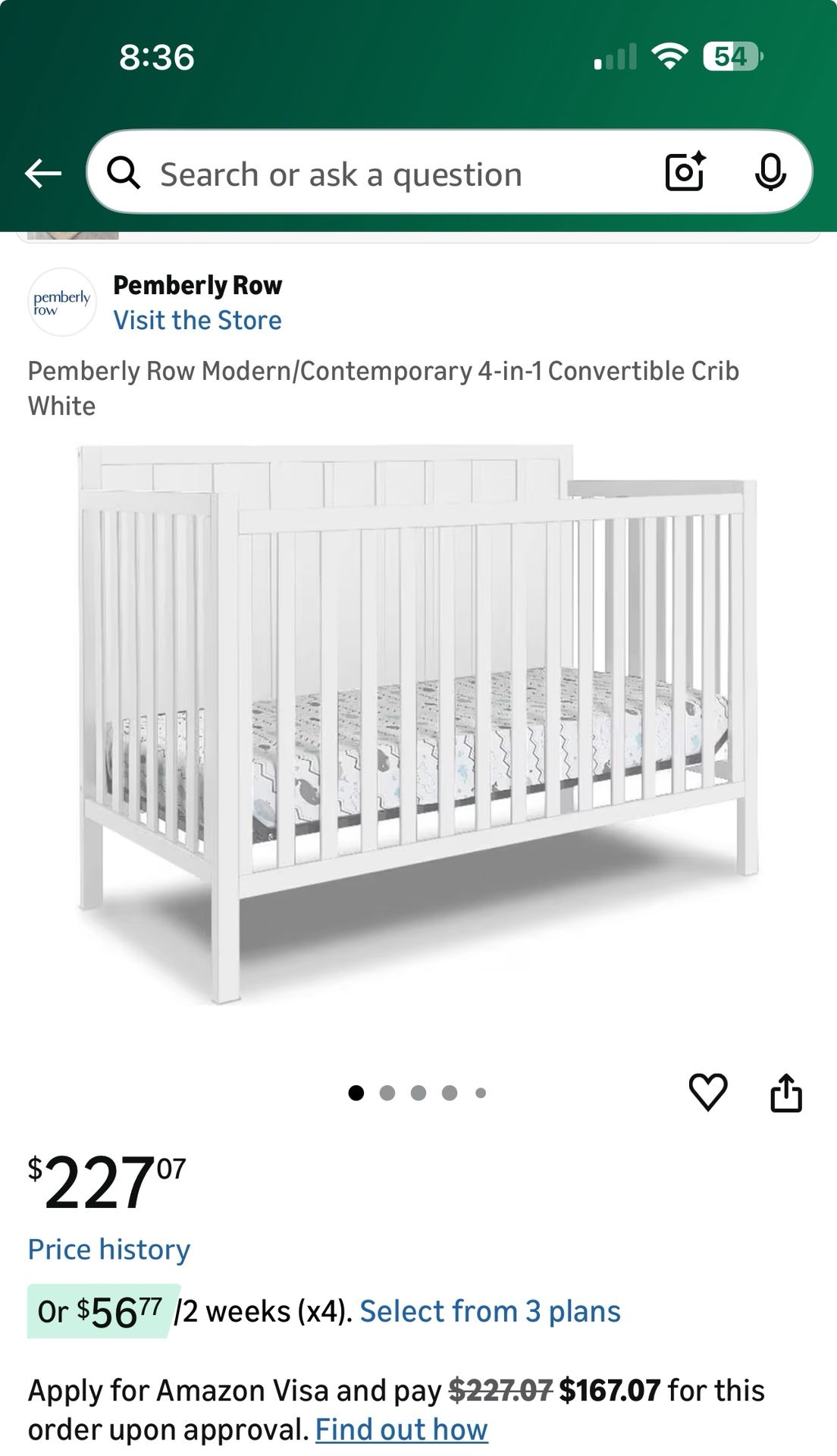
Task: Open the Pemberly Row store logo
Action: [x=63, y=302]
